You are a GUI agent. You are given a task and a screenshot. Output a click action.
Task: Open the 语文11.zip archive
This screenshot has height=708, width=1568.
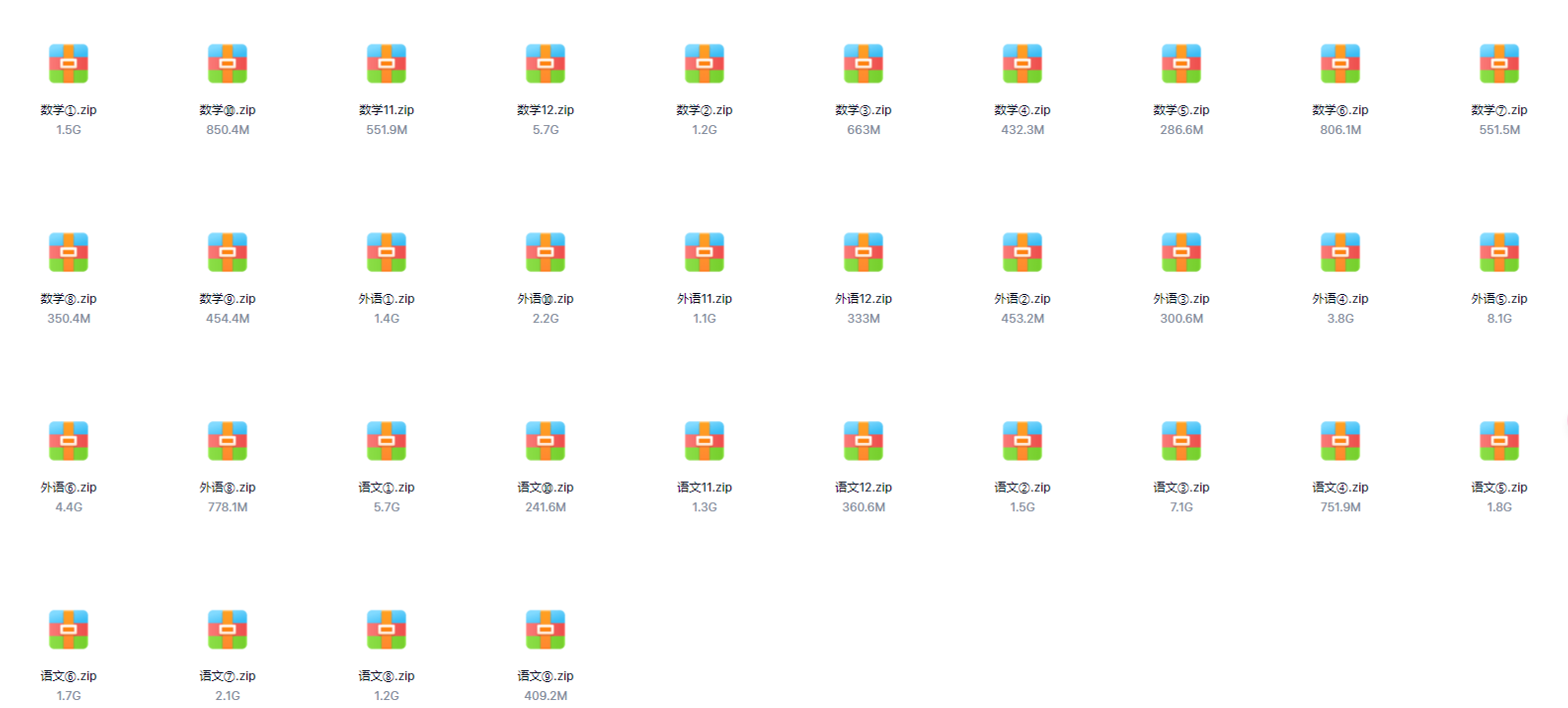(705, 442)
